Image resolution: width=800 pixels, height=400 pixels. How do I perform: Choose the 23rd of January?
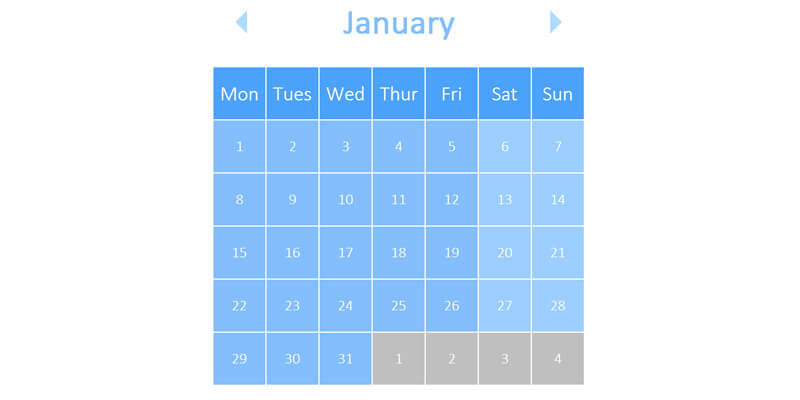tap(292, 305)
